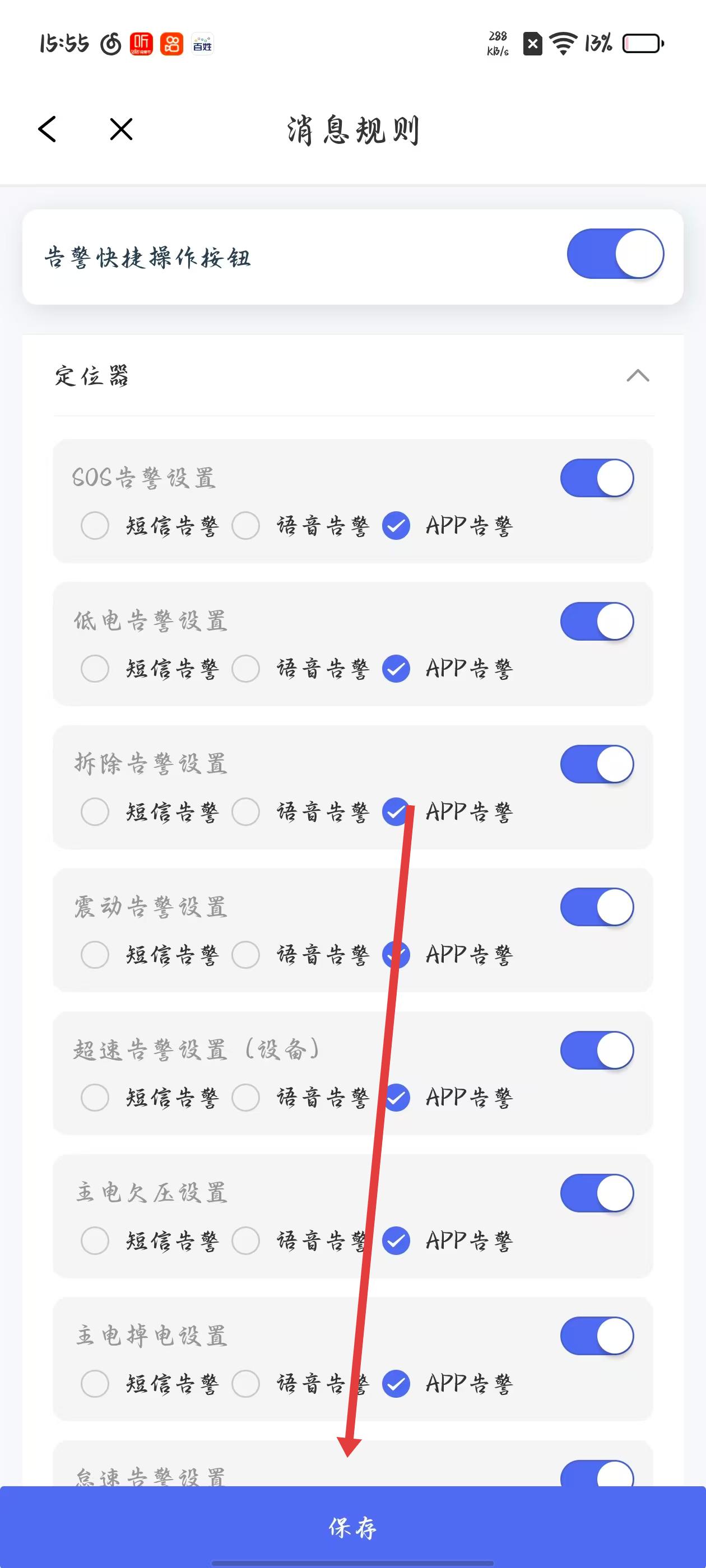
Task: Disable the 低电告警设置 switch
Action: pos(596,621)
